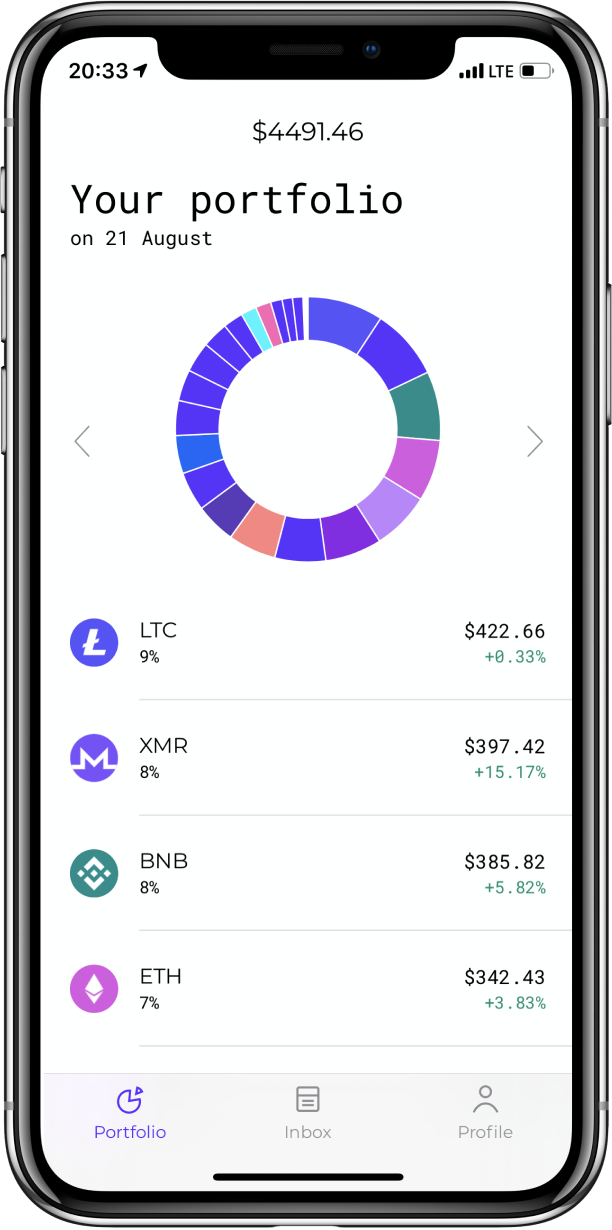Open the XMR holding row
Viewport: 612px width, 1230px height.
click(307, 758)
